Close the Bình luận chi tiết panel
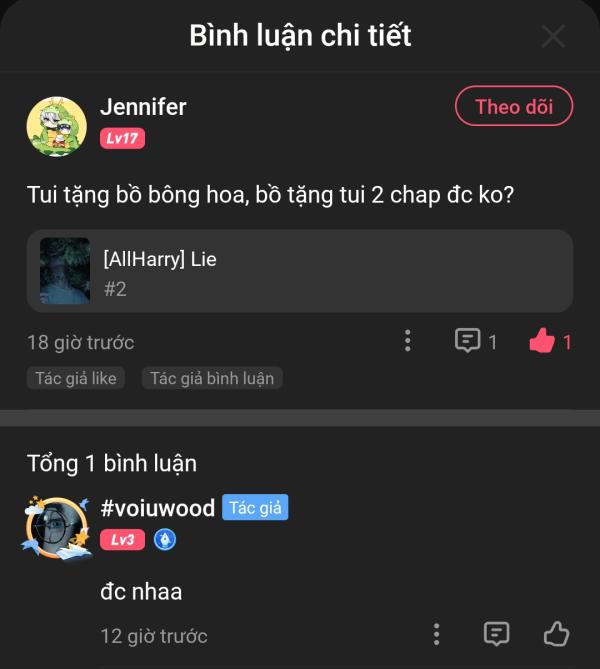This screenshot has width=600, height=669. point(553,37)
